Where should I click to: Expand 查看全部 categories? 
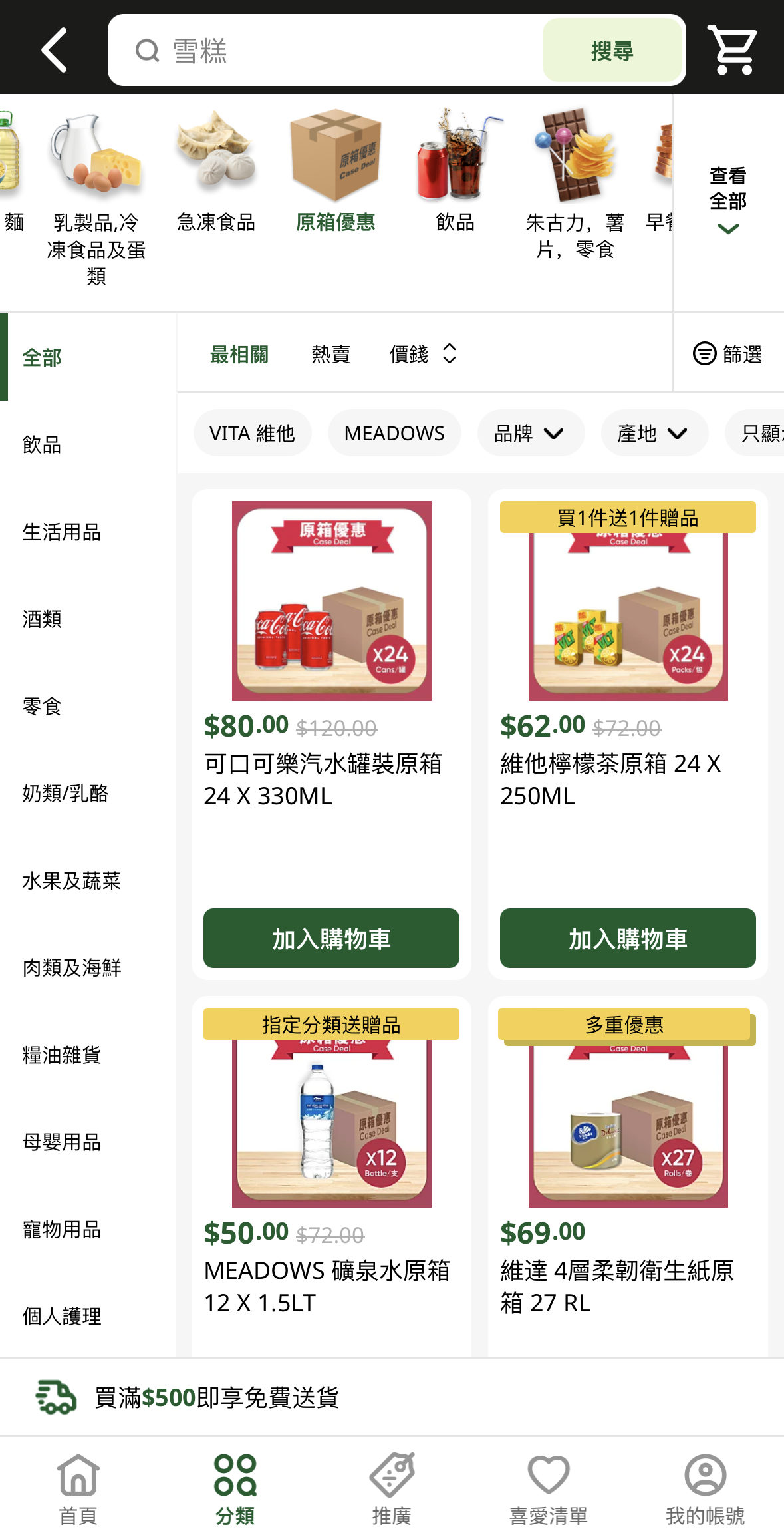coord(728,200)
